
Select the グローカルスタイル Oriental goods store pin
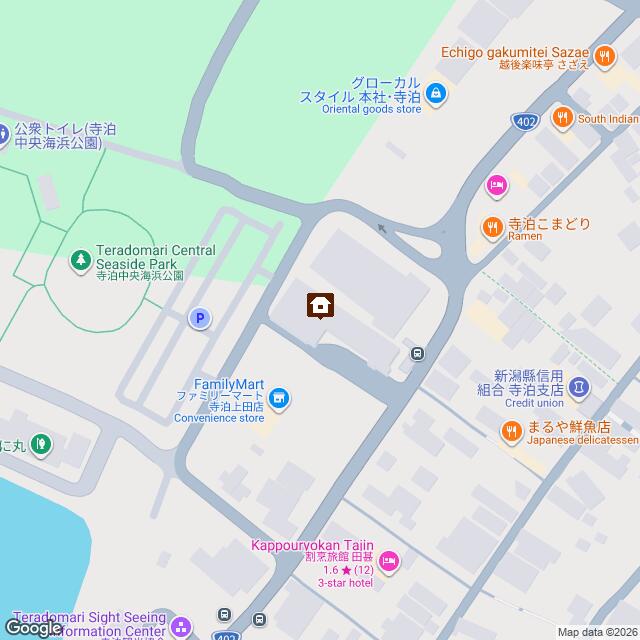click(x=436, y=95)
